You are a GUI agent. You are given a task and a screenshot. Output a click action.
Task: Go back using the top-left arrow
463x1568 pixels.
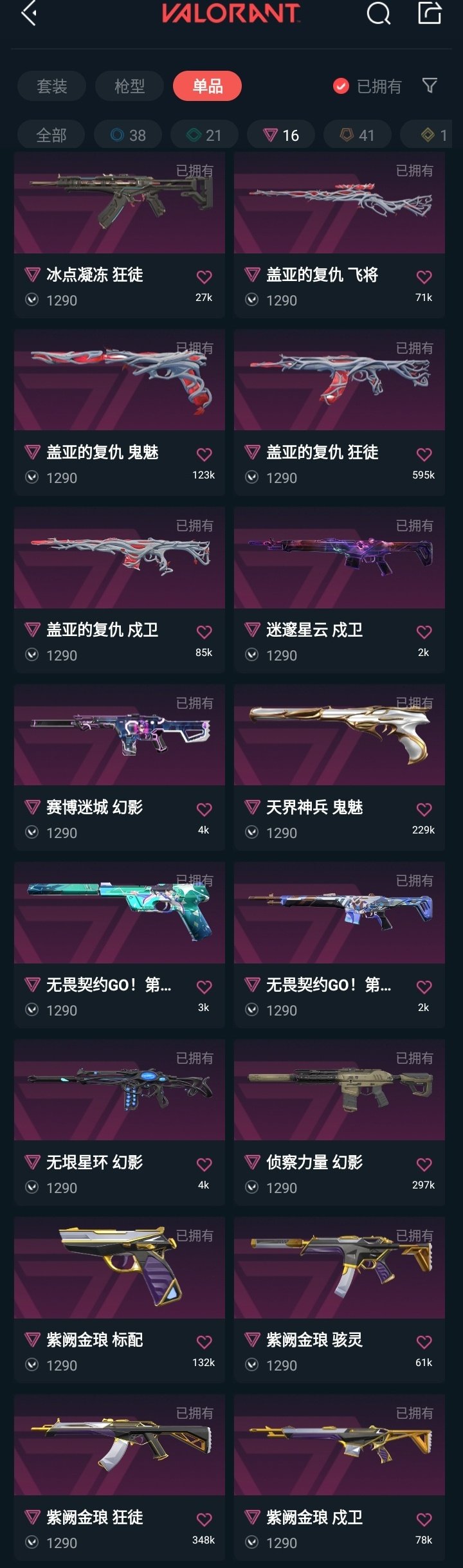(29, 13)
